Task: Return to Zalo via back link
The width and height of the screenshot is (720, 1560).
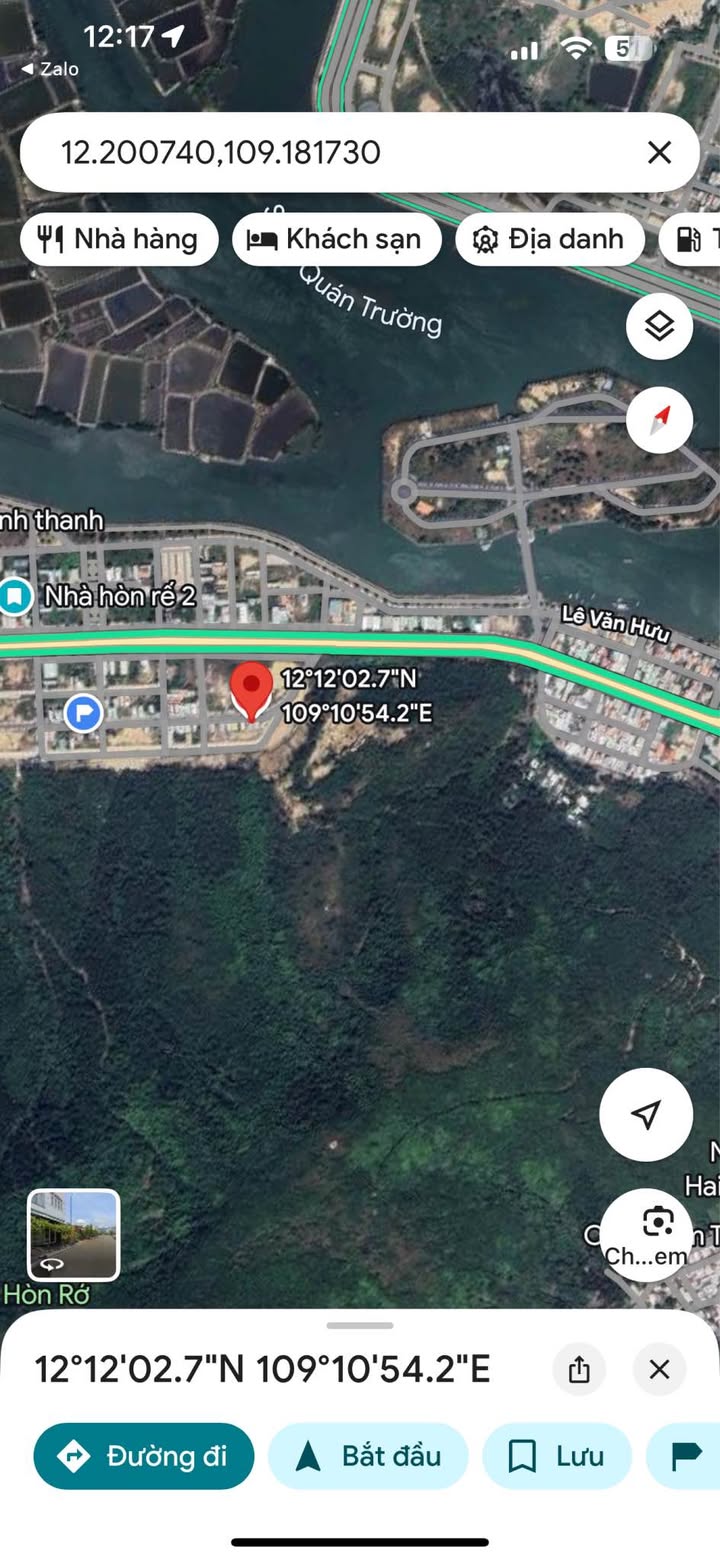Action: point(50,69)
